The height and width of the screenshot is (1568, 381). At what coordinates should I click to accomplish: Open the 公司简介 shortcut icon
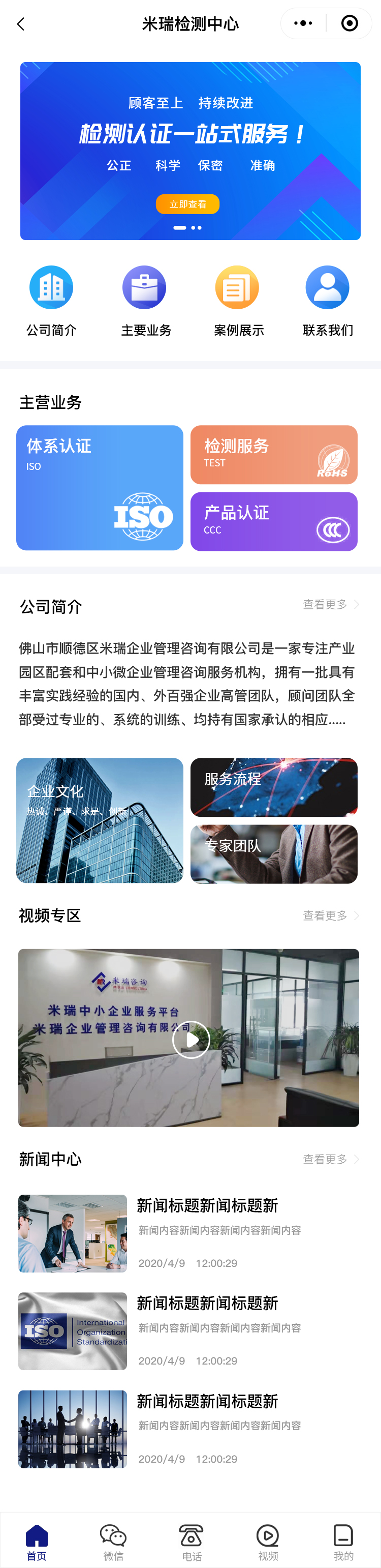coord(51,288)
